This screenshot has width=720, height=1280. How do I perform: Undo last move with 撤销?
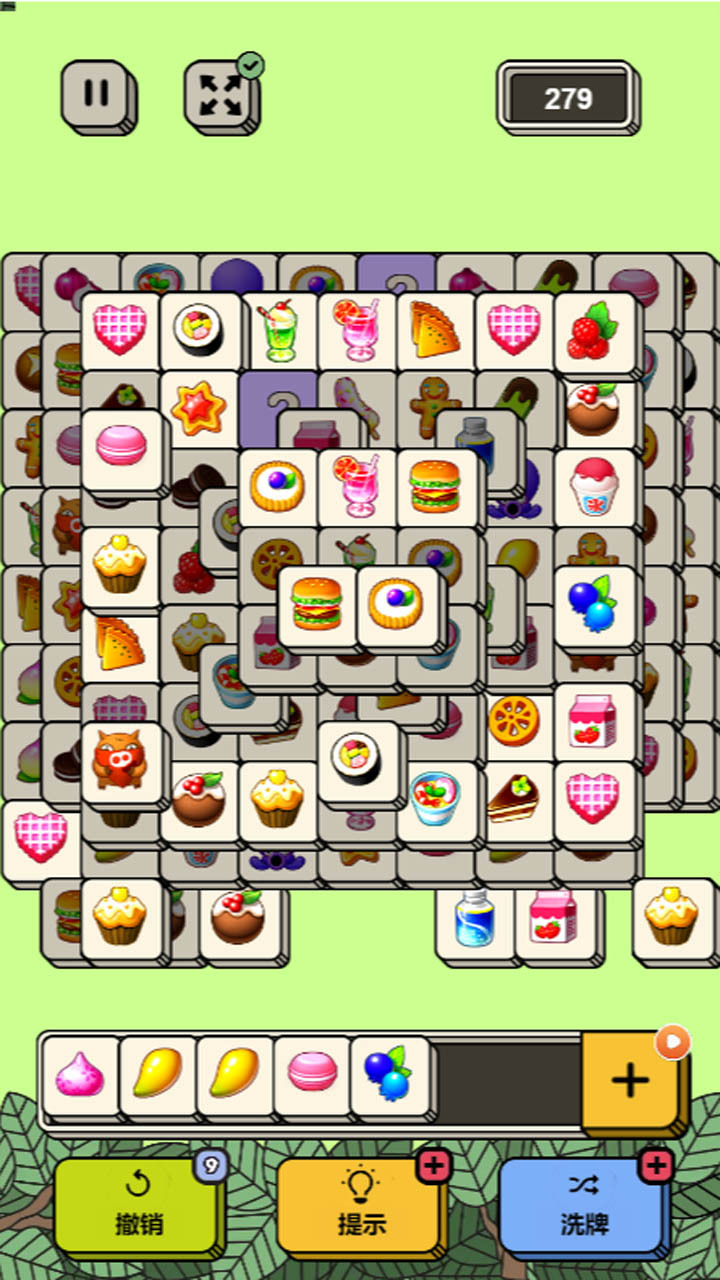tap(138, 1203)
